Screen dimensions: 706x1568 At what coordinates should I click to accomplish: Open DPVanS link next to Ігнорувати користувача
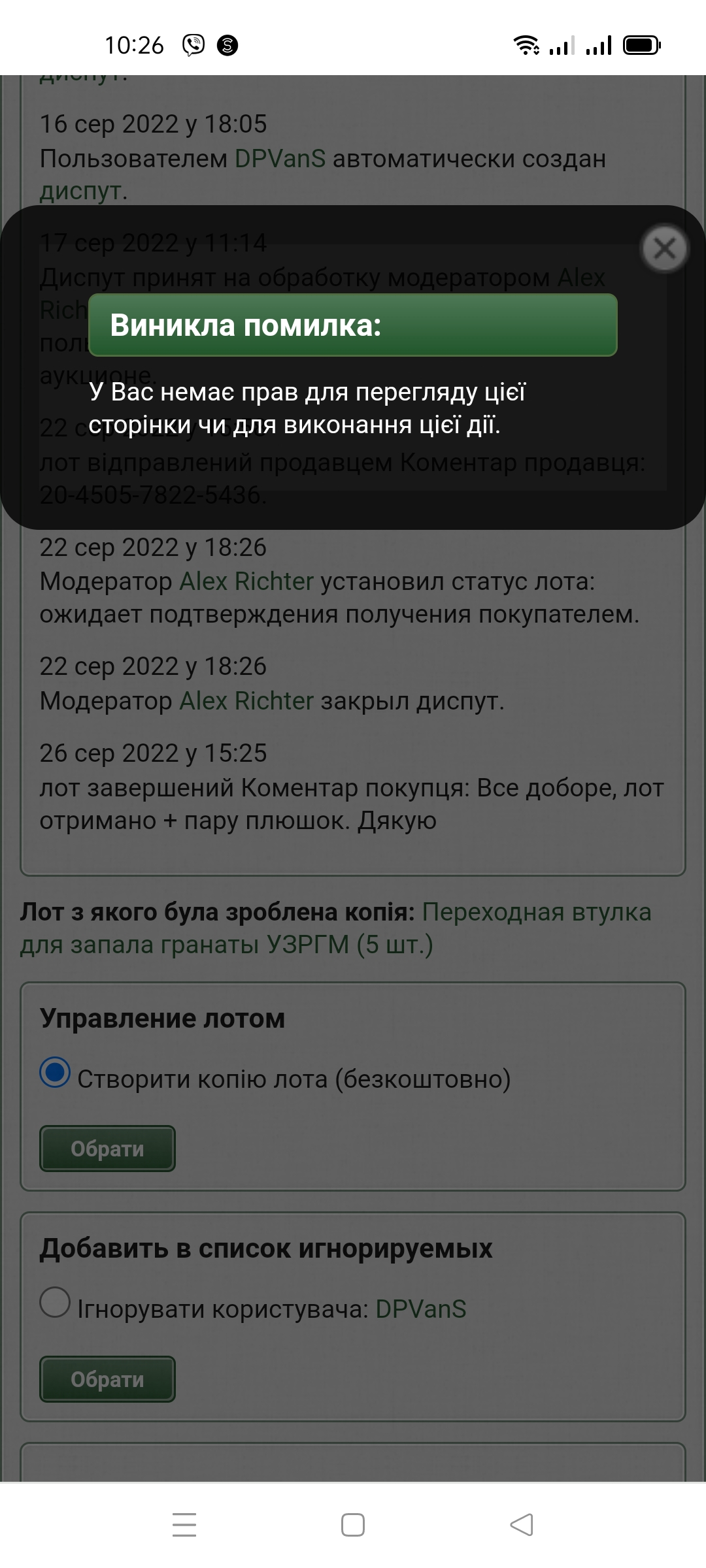(420, 1309)
